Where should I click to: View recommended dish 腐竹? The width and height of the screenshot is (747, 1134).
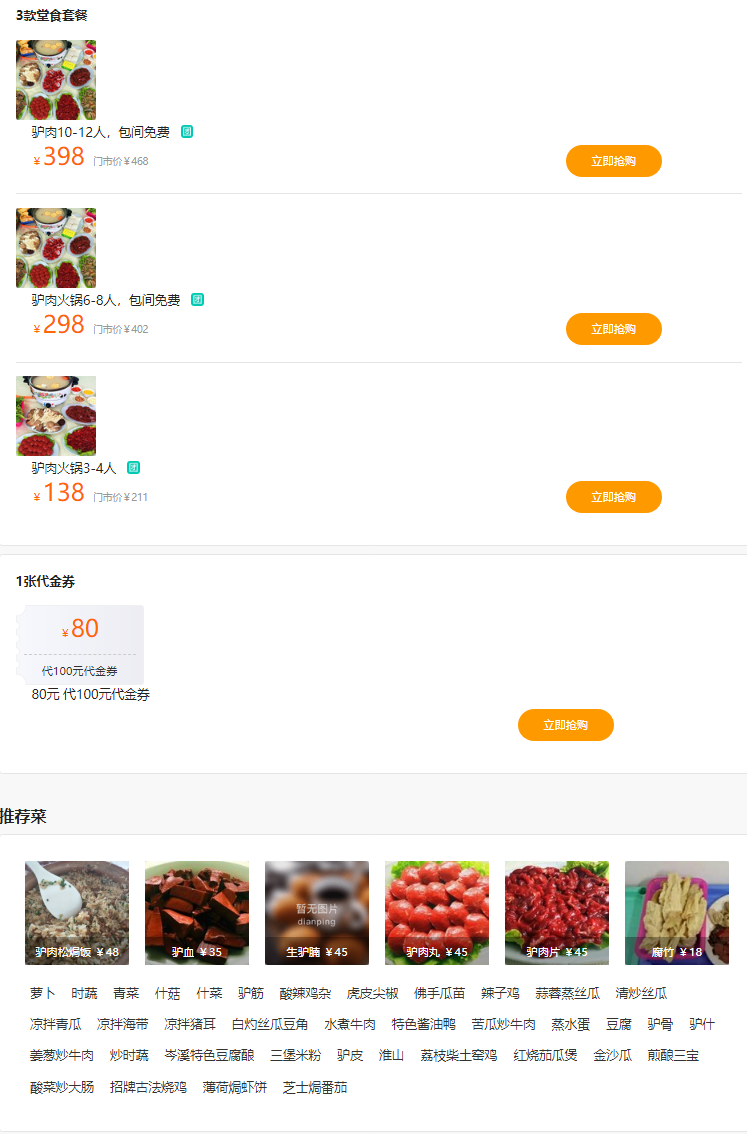pos(677,912)
